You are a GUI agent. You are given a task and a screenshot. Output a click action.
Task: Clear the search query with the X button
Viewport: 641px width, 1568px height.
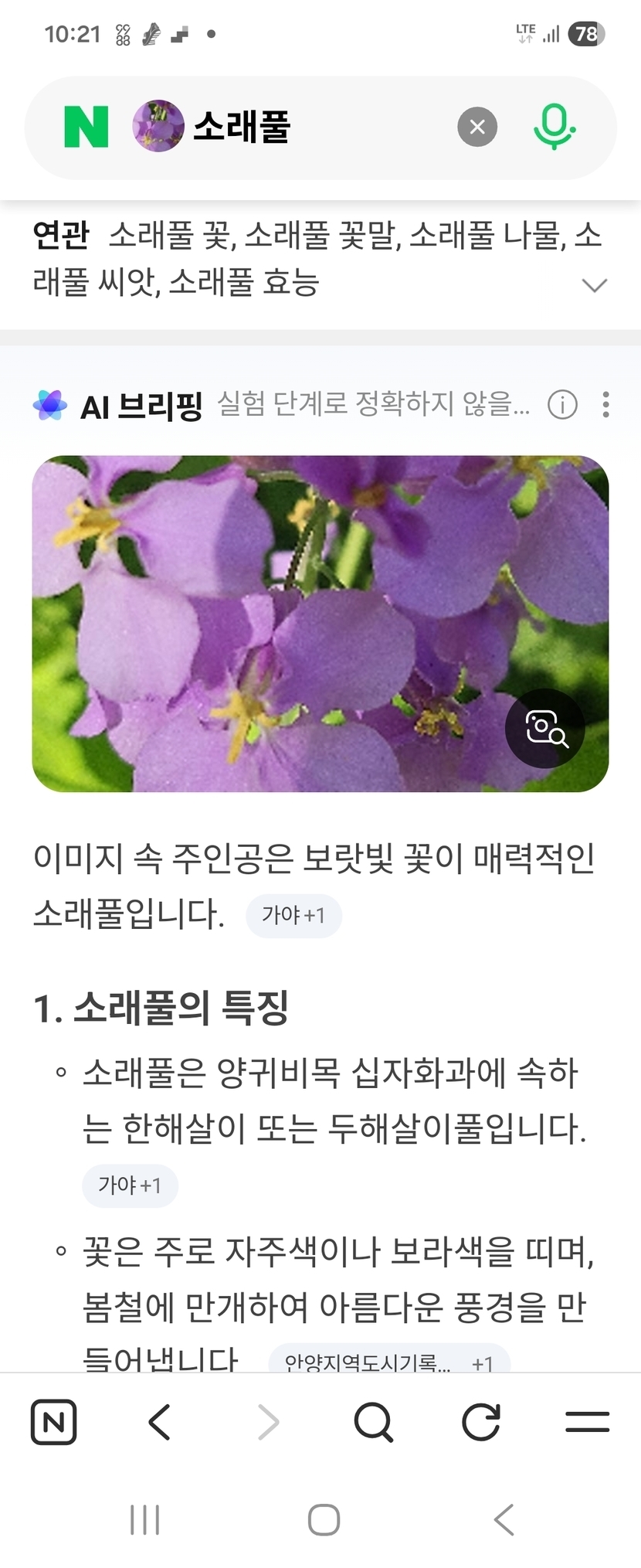point(477,127)
